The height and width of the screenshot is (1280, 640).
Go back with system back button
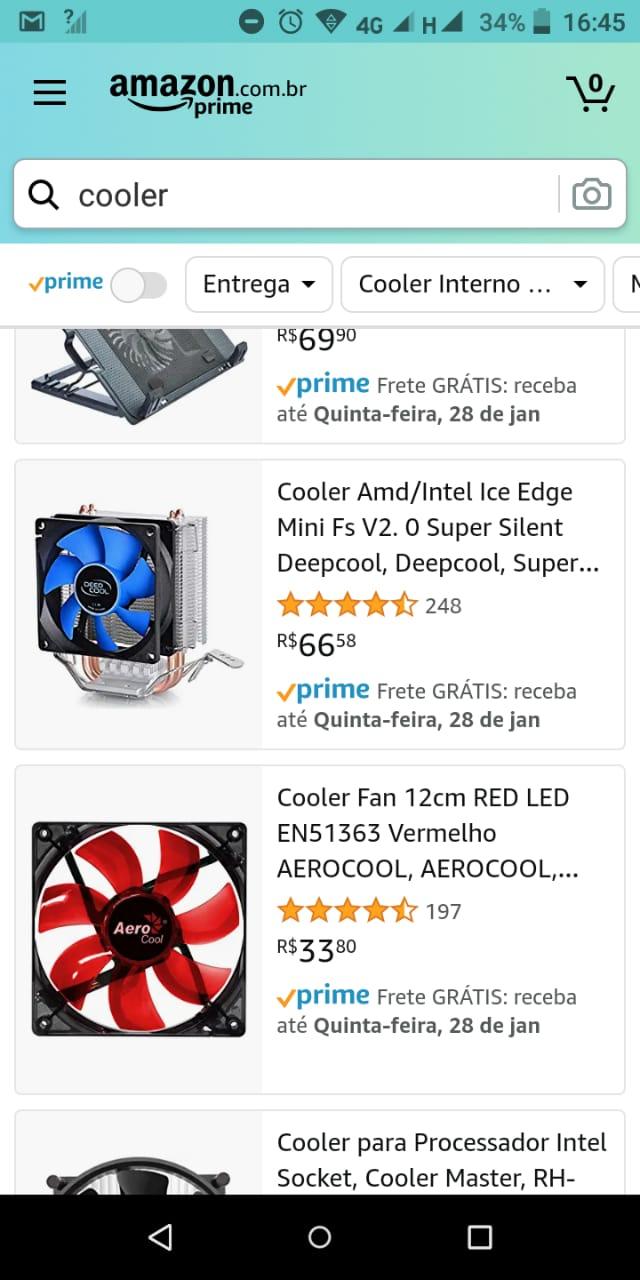[x=160, y=1237]
